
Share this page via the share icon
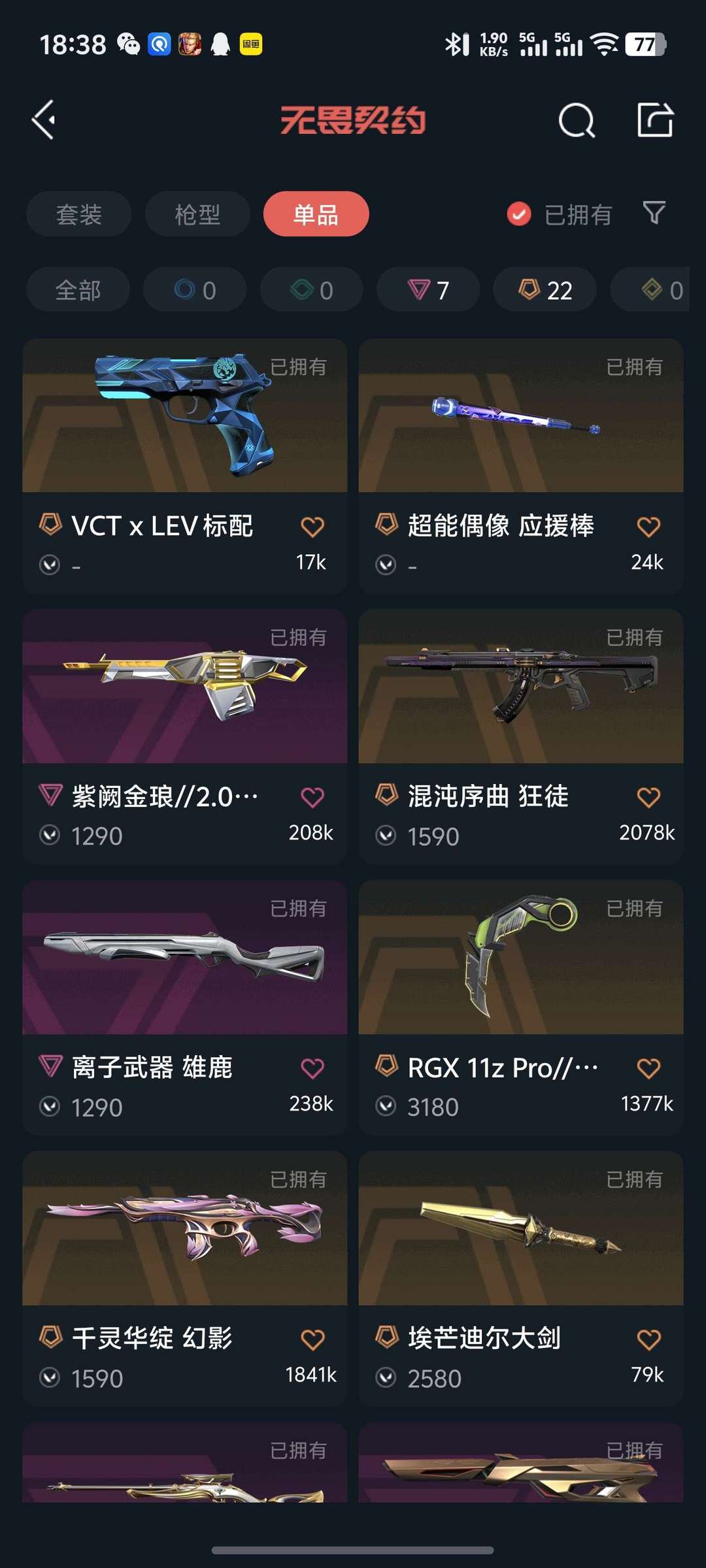pyautogui.click(x=655, y=120)
